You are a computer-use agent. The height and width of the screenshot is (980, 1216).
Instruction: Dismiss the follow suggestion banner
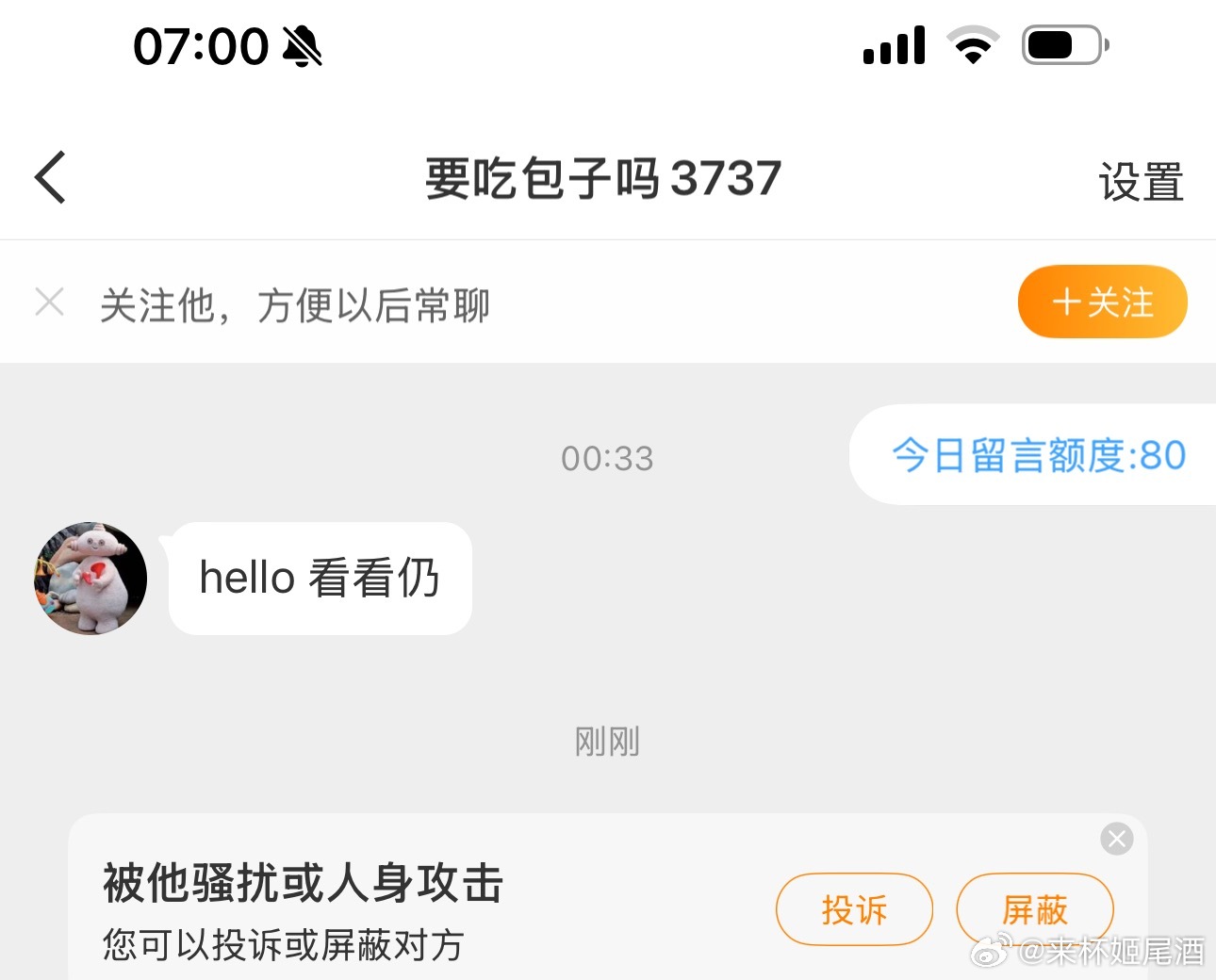(x=49, y=302)
